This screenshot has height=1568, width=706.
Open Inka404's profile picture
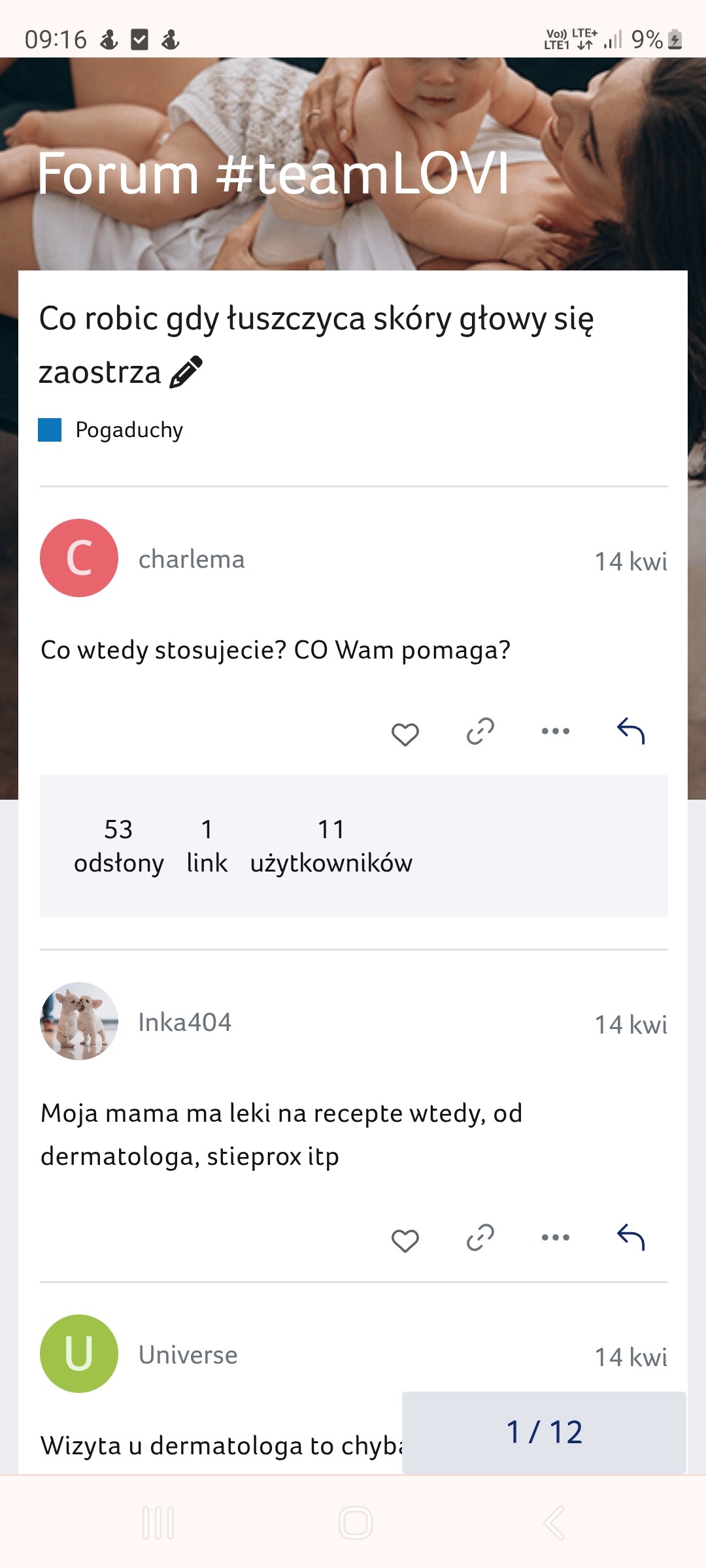coord(79,1021)
